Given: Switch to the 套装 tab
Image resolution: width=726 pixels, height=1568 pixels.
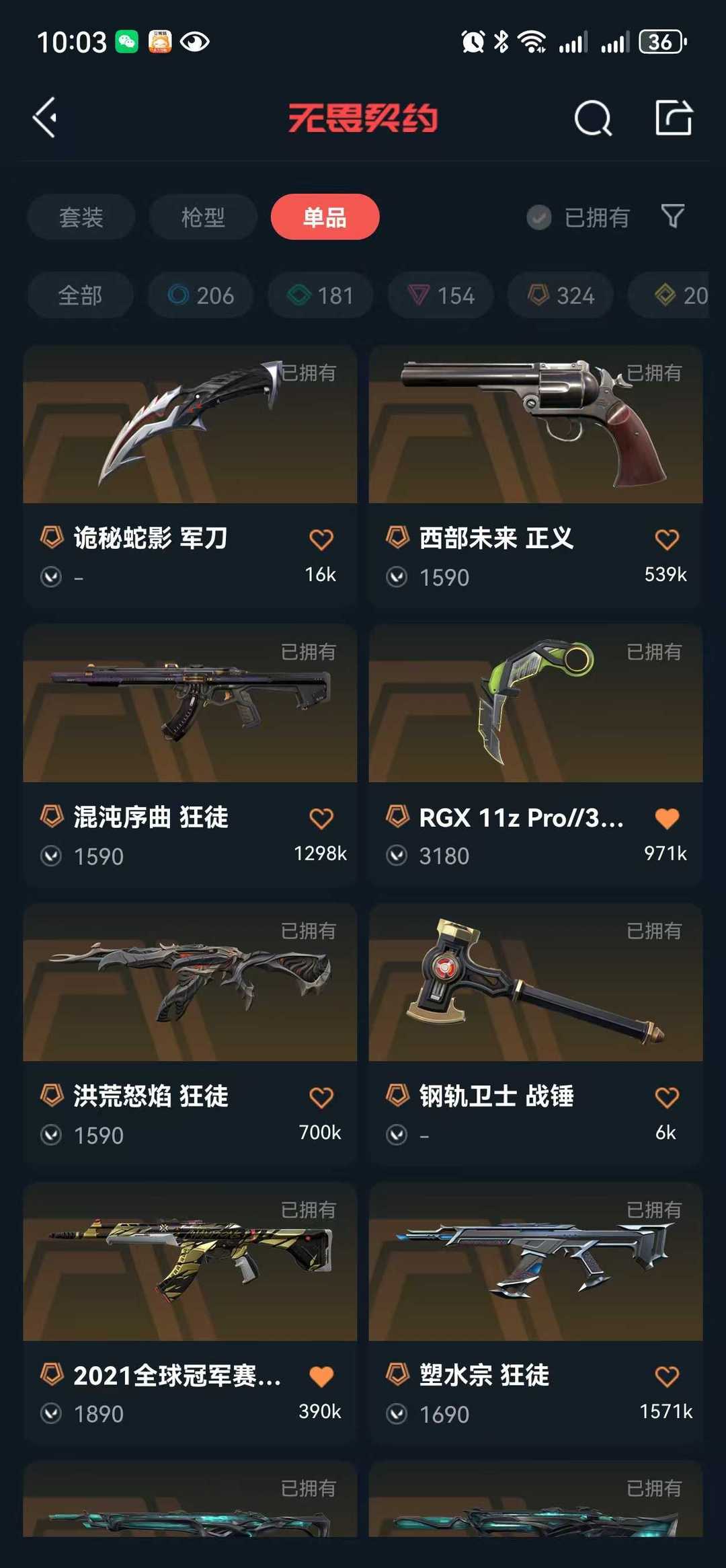Looking at the screenshot, I should (81, 217).
